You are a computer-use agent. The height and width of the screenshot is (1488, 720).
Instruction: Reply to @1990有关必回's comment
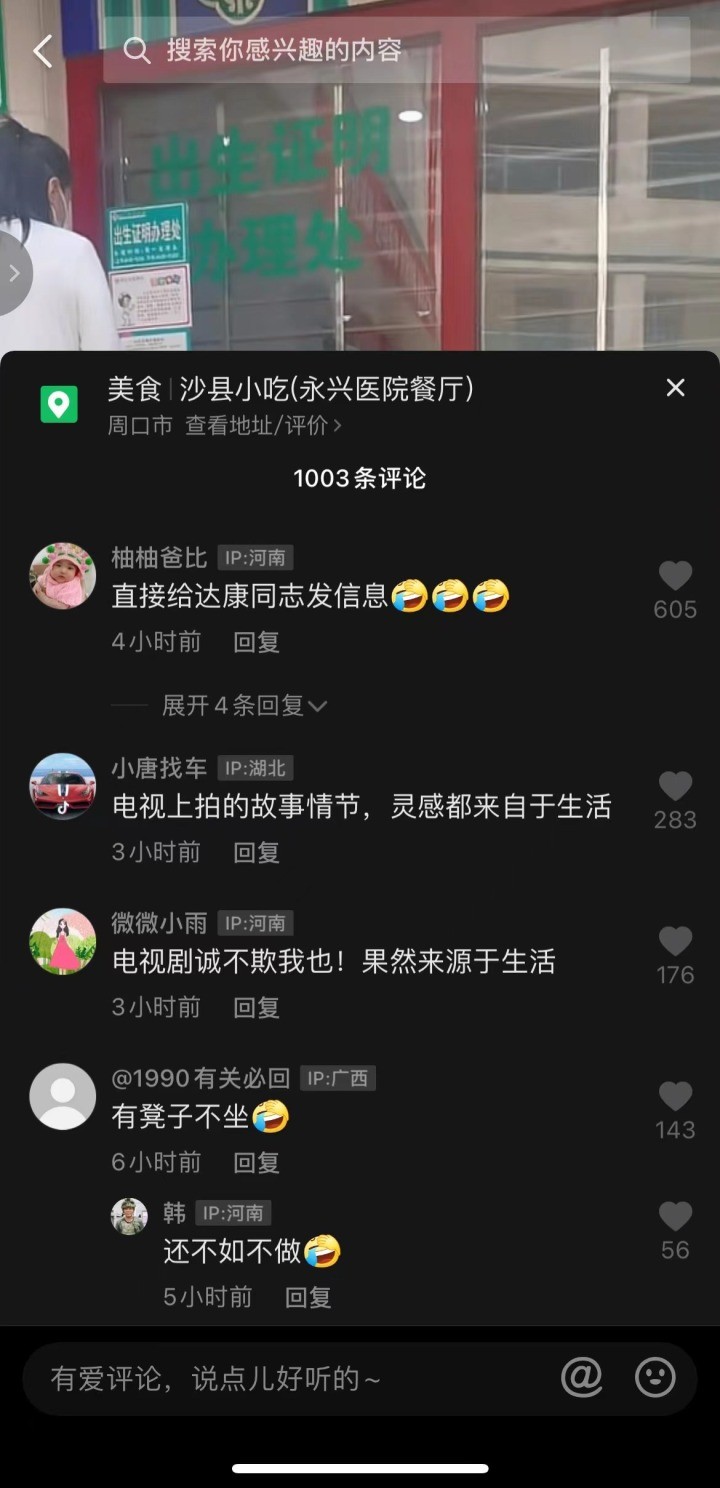(x=256, y=1162)
